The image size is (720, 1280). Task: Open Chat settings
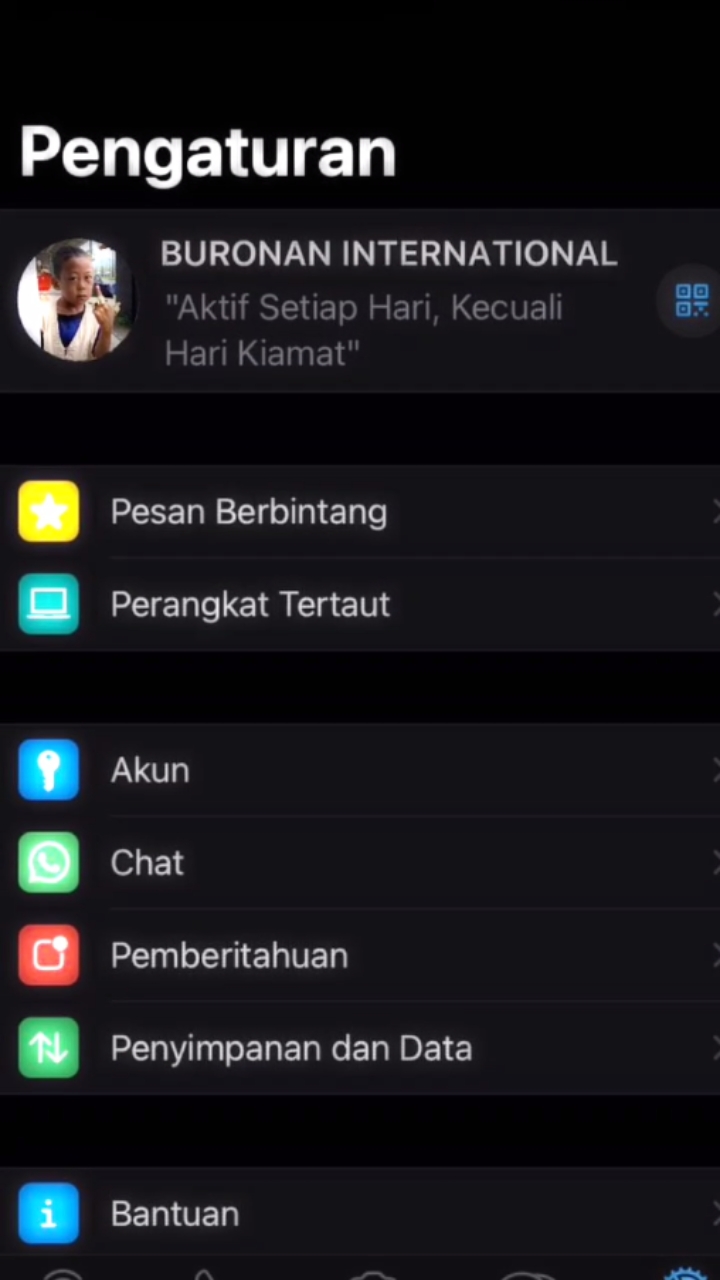pyautogui.click(x=360, y=862)
